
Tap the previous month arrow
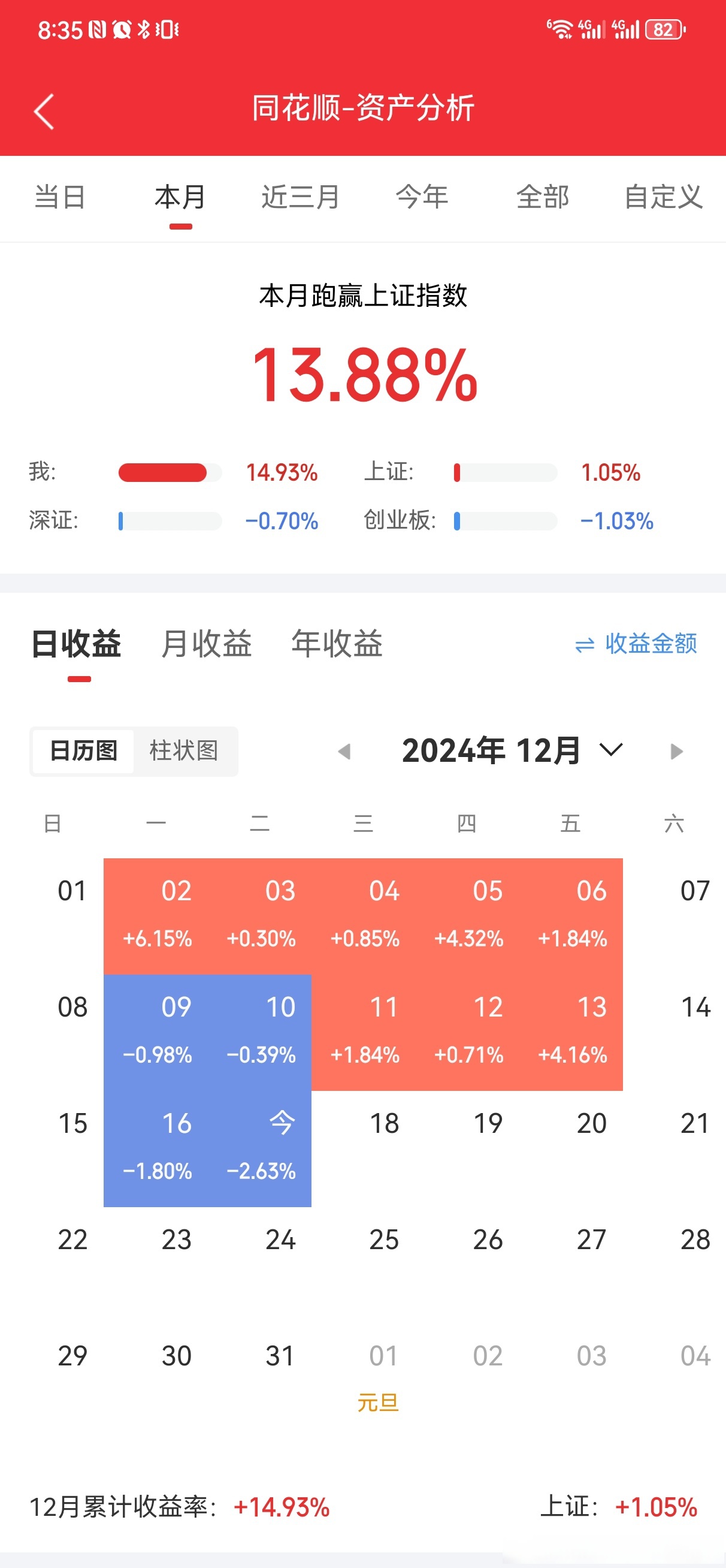[346, 751]
